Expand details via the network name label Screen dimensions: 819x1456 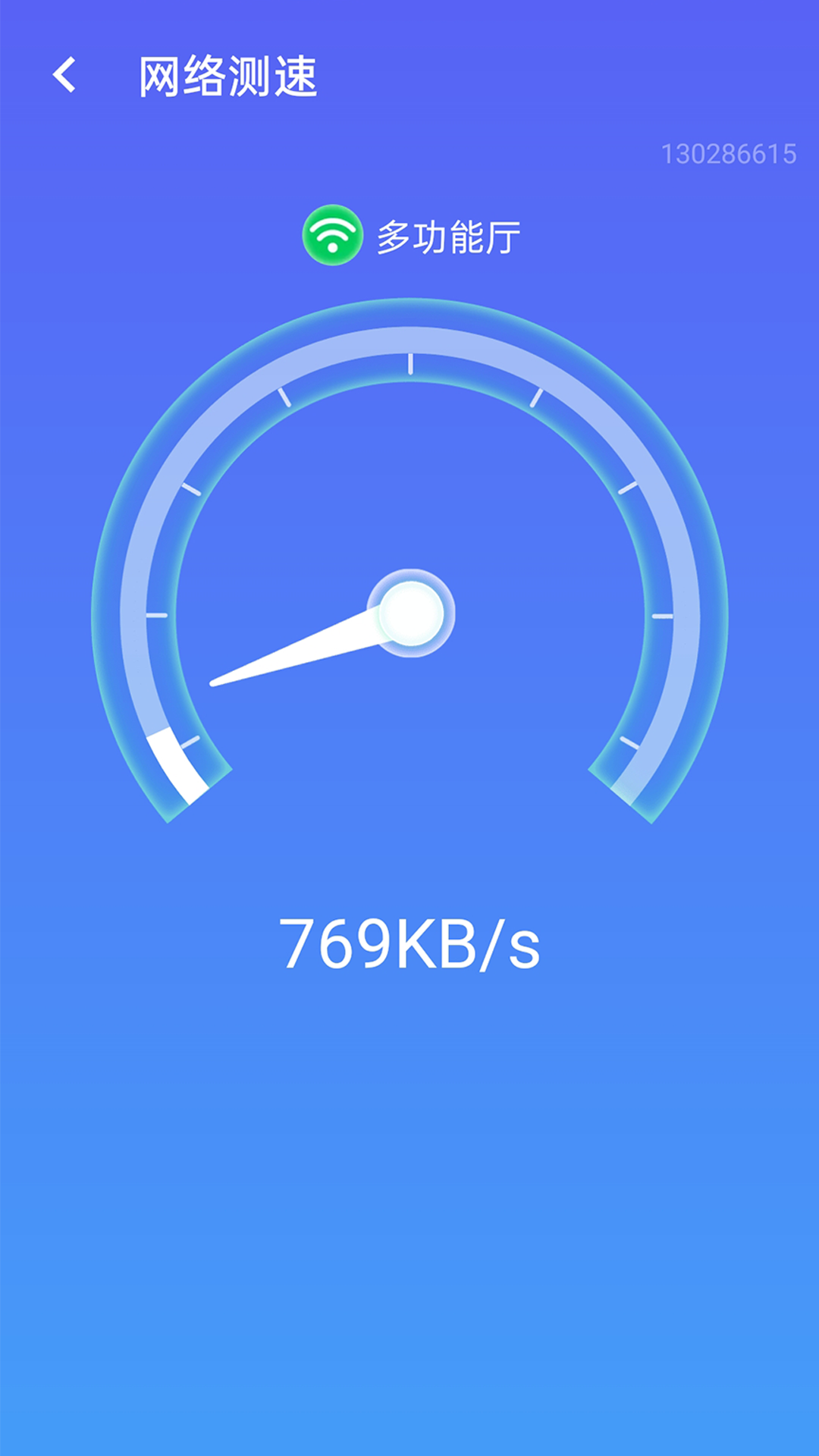click(447, 237)
